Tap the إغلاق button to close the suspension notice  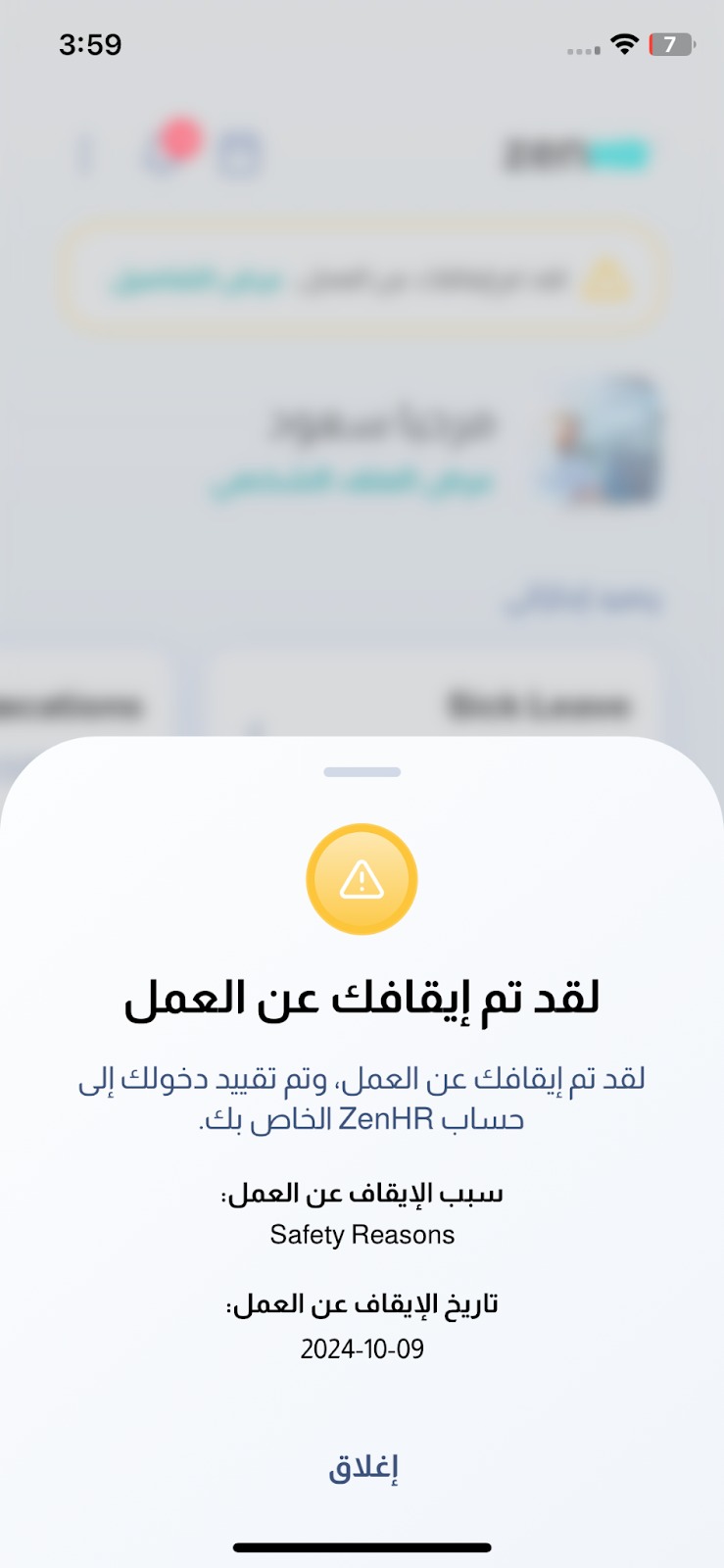362,1467
